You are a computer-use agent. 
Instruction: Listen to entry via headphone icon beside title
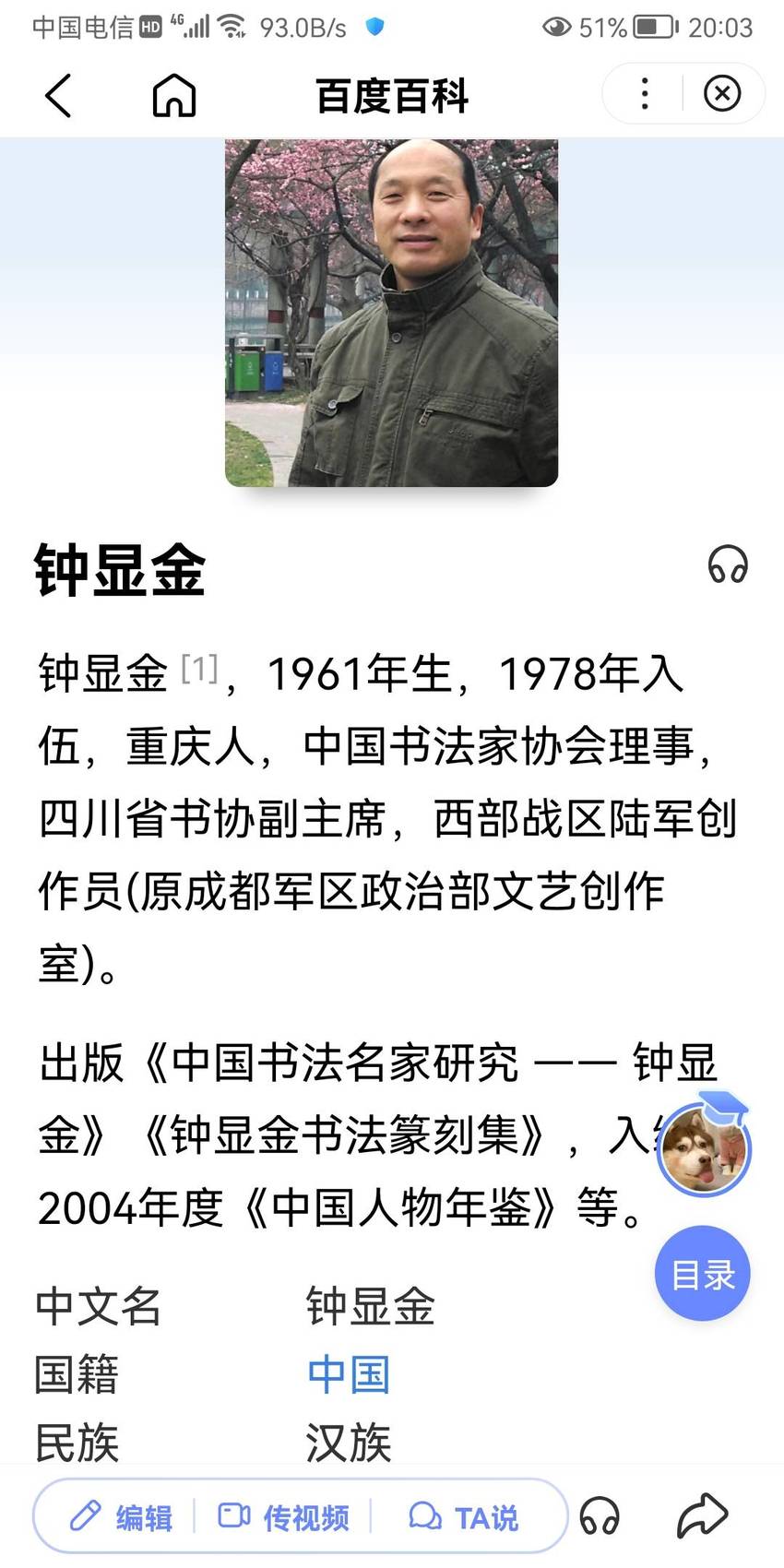pyautogui.click(x=728, y=564)
